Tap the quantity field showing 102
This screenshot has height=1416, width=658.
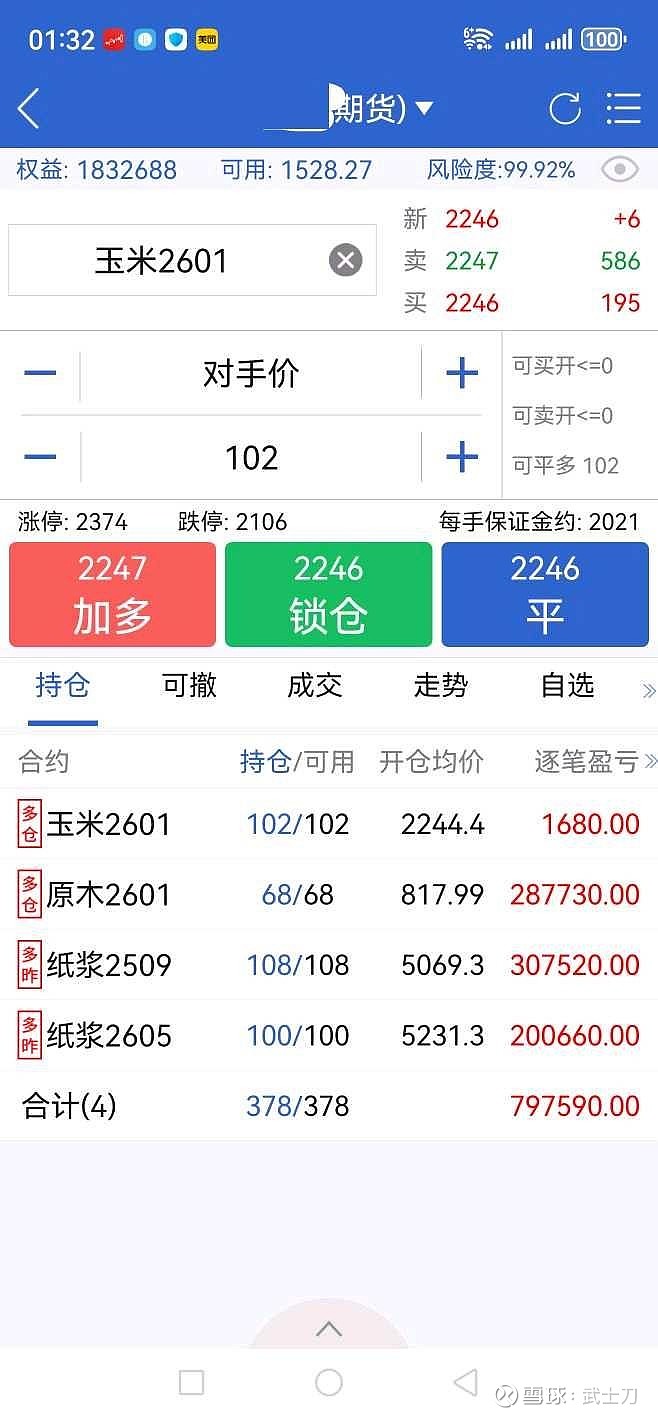pyautogui.click(x=251, y=457)
